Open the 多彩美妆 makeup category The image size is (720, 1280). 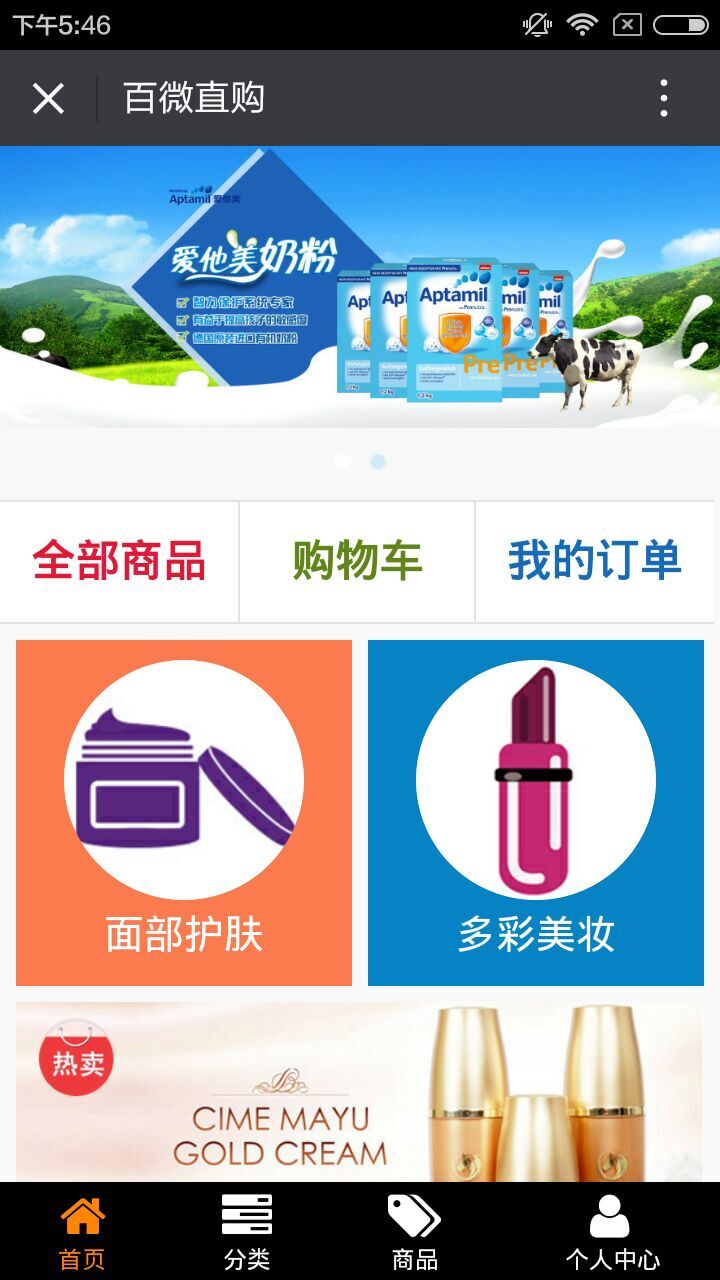536,813
